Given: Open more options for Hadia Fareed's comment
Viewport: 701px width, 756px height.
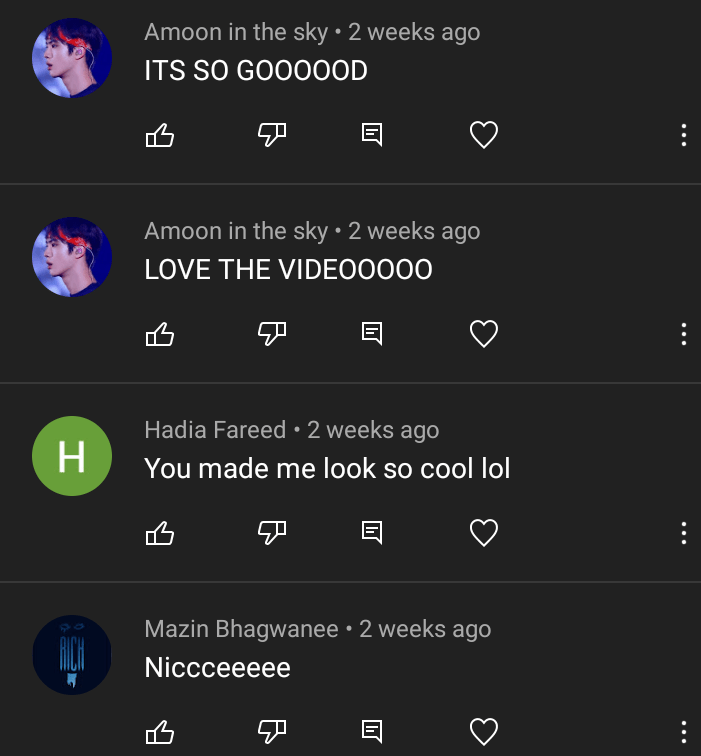Looking at the screenshot, I should [x=683, y=533].
